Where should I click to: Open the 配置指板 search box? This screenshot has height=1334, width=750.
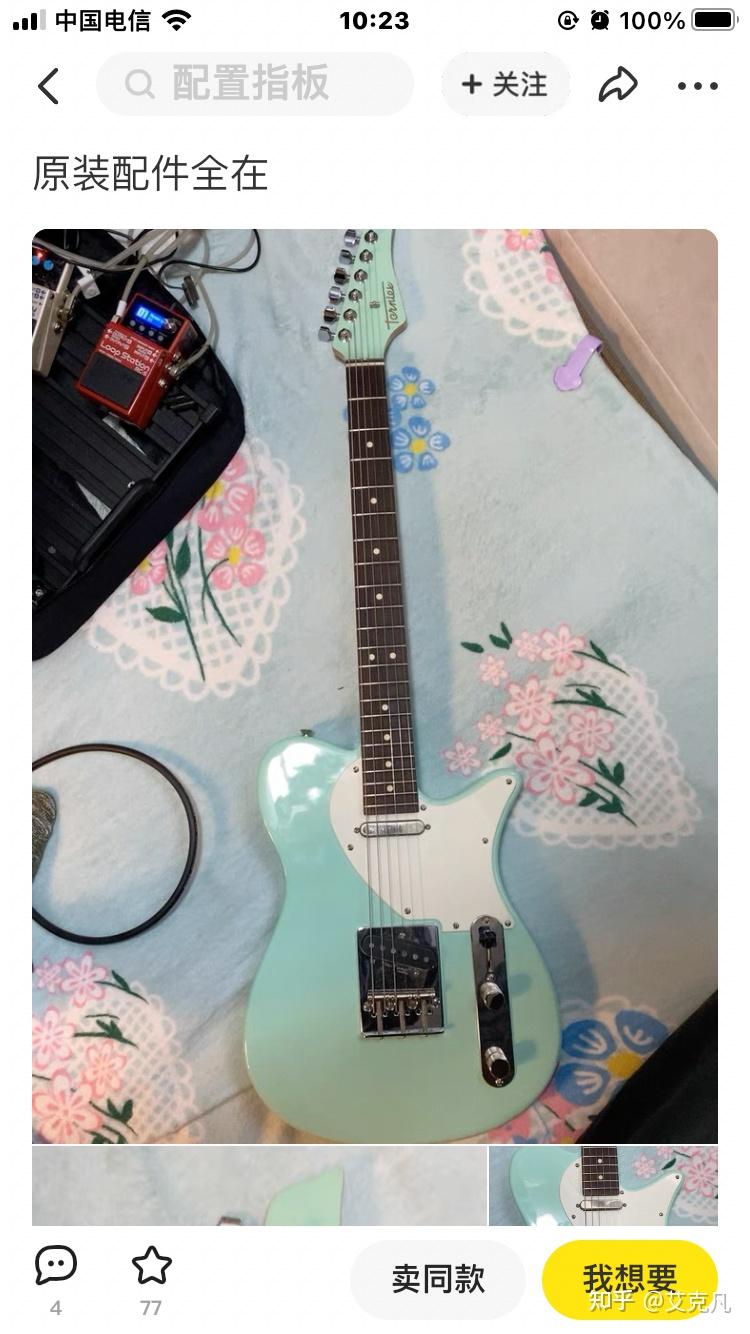click(x=255, y=84)
